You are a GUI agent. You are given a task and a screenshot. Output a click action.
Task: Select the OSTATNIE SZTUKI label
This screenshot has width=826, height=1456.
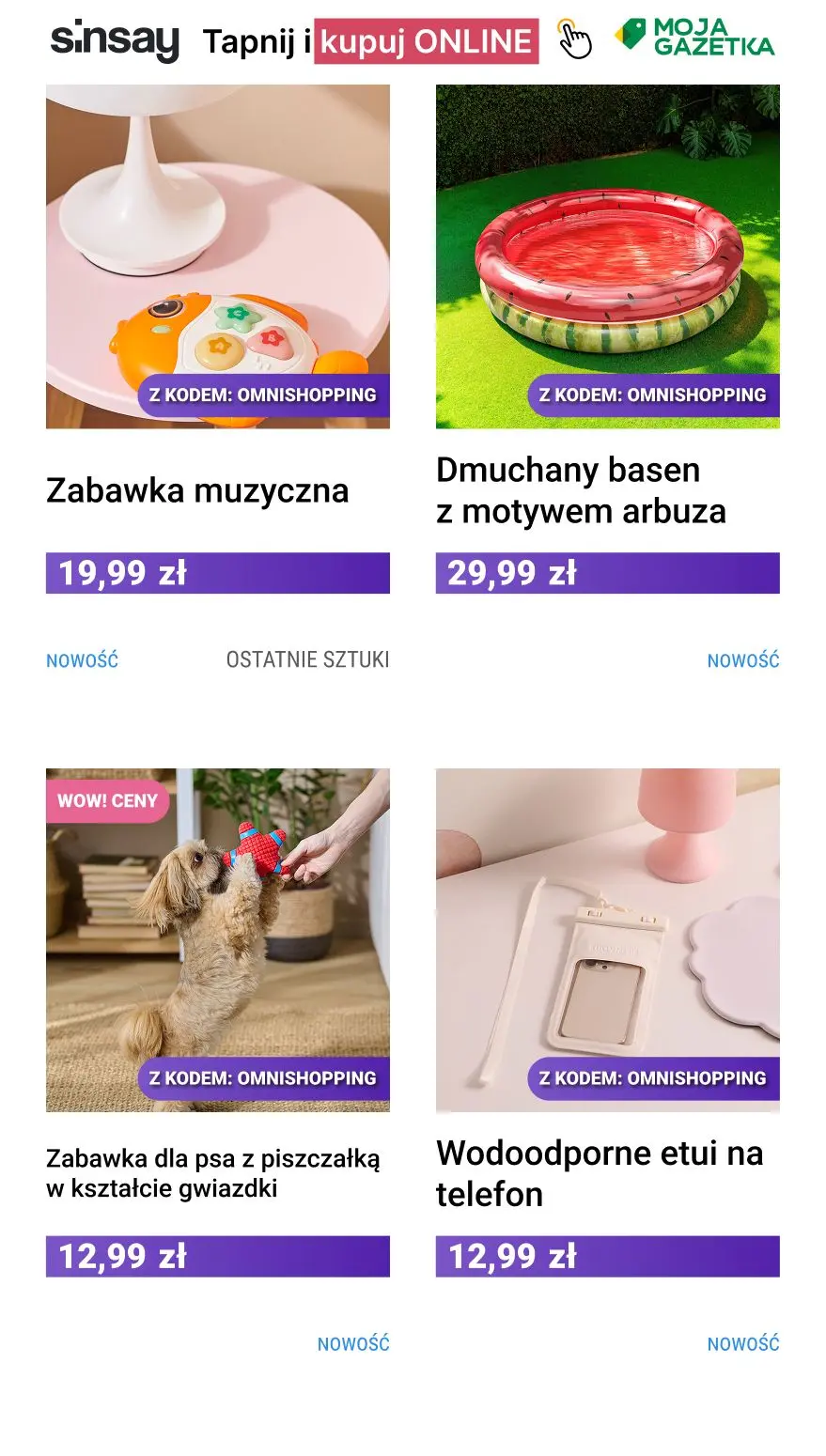click(307, 659)
